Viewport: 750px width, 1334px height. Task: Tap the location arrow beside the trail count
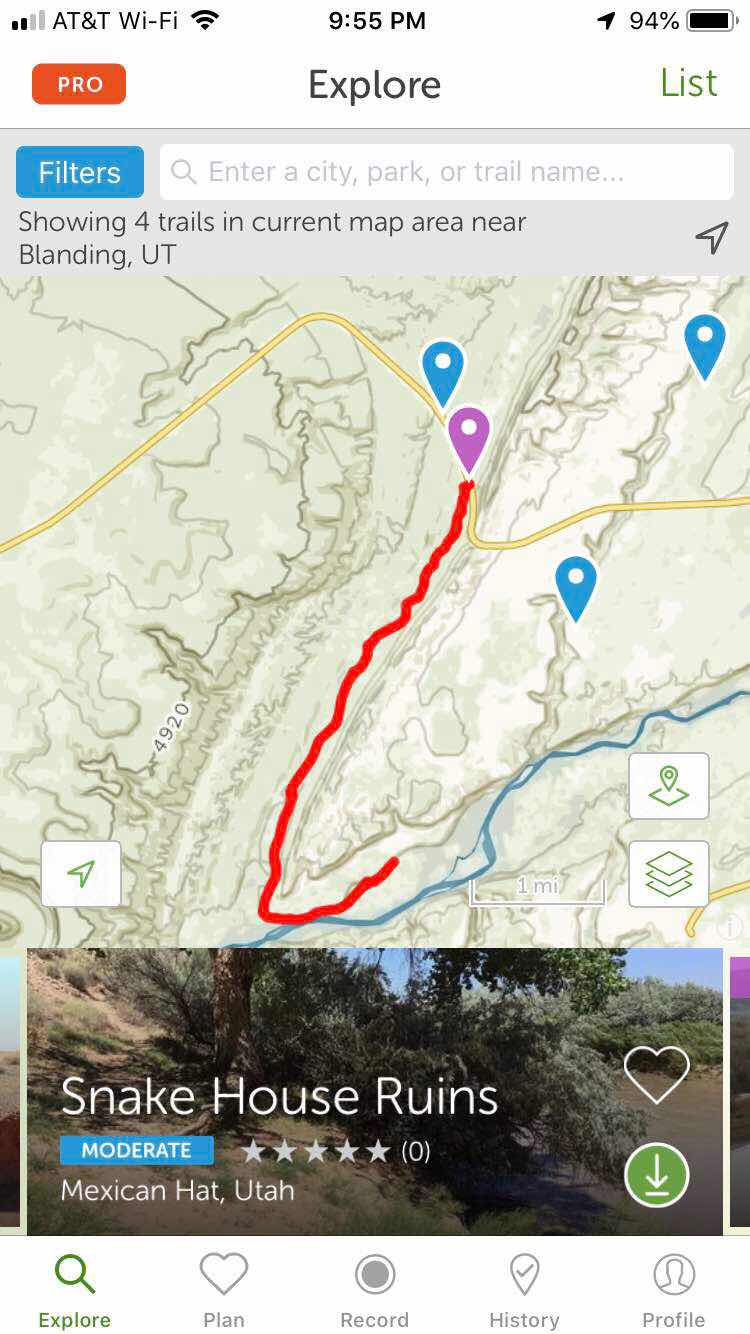point(711,238)
